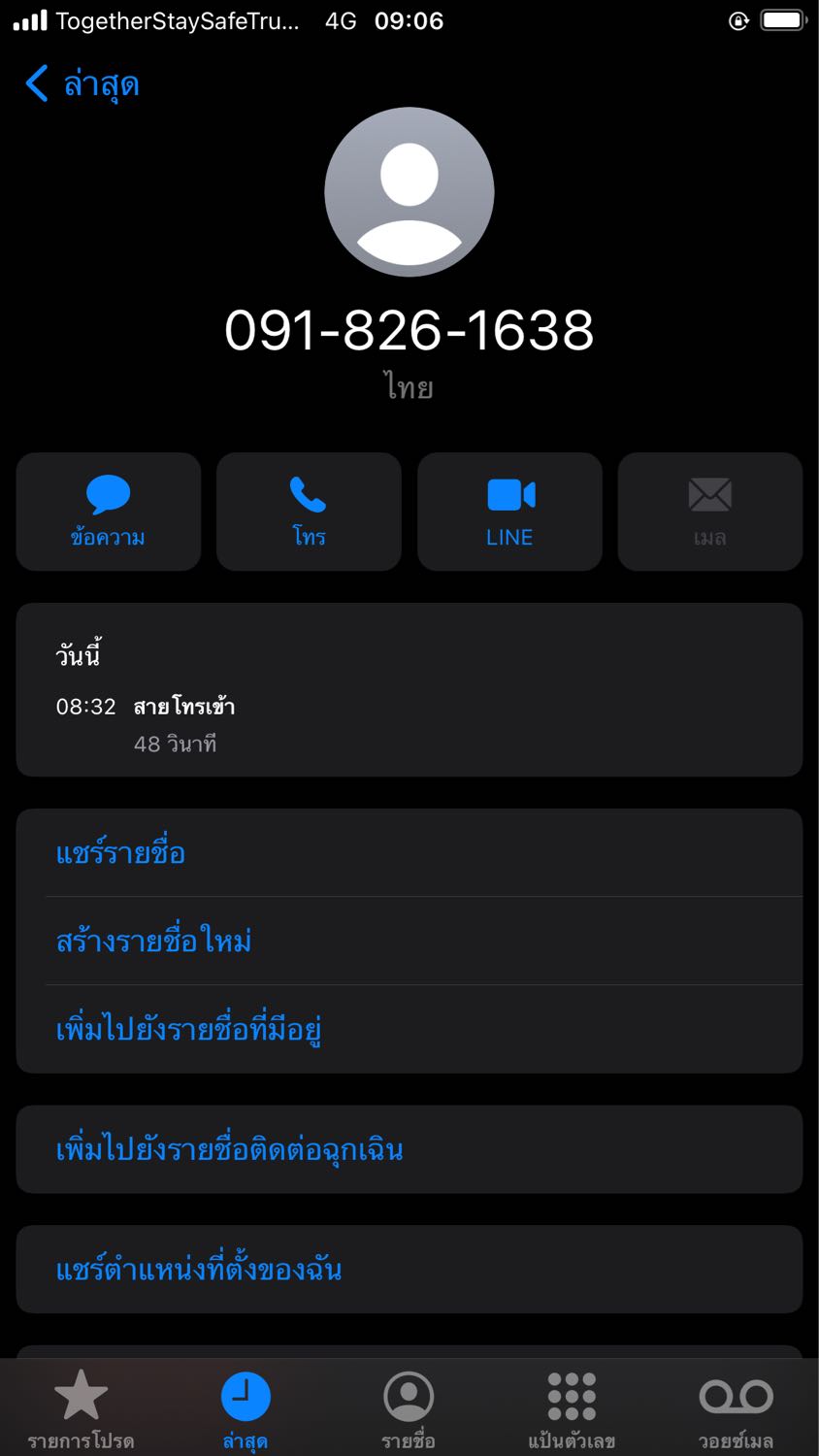Go back to ล่าสุด list
The height and width of the screenshot is (1456, 819).
click(x=82, y=84)
